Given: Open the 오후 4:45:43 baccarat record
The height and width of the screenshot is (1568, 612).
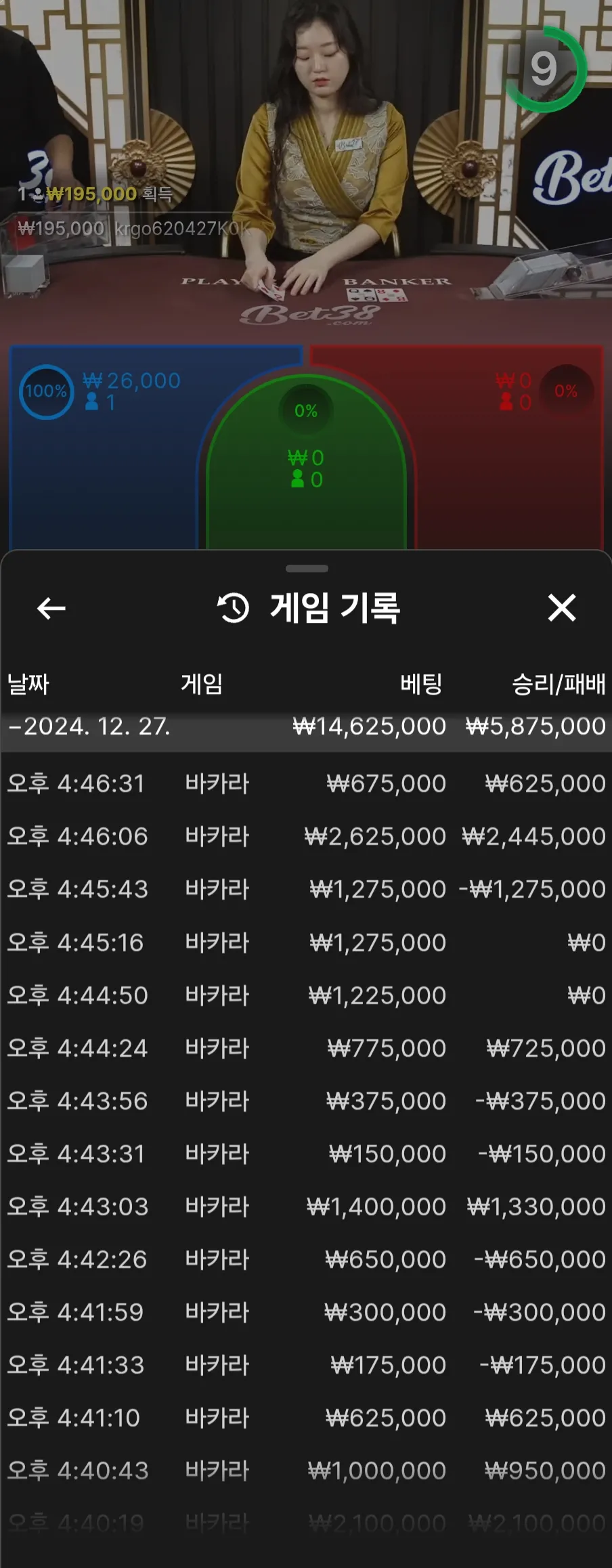Looking at the screenshot, I should pos(306,890).
